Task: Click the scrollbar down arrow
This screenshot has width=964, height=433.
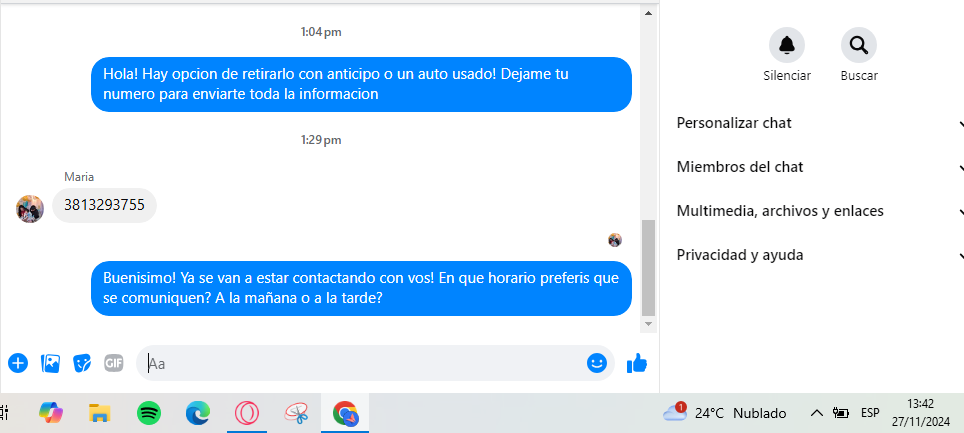Action: [x=649, y=324]
